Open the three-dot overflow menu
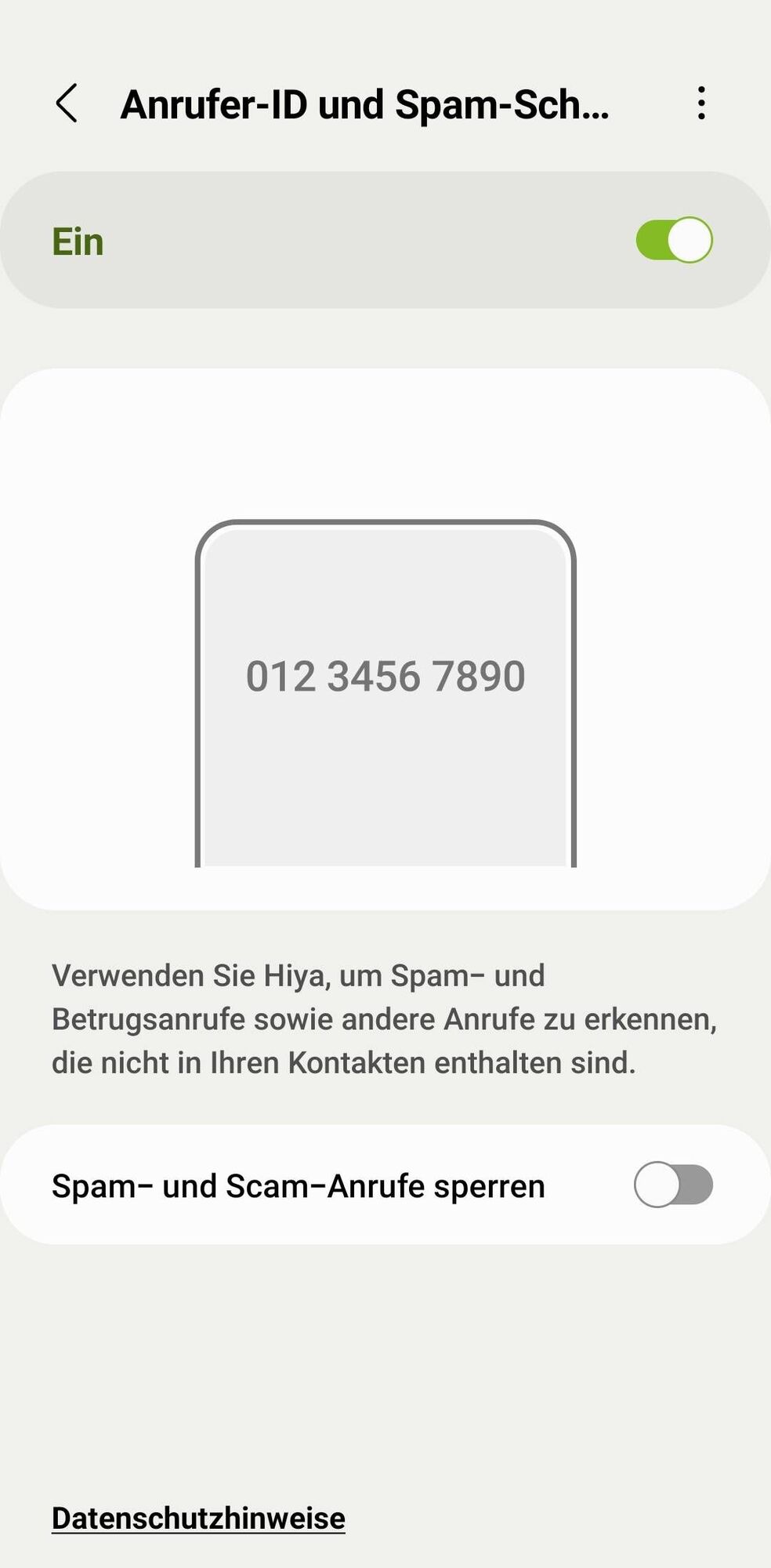Image resolution: width=771 pixels, height=1568 pixels. 701,103
